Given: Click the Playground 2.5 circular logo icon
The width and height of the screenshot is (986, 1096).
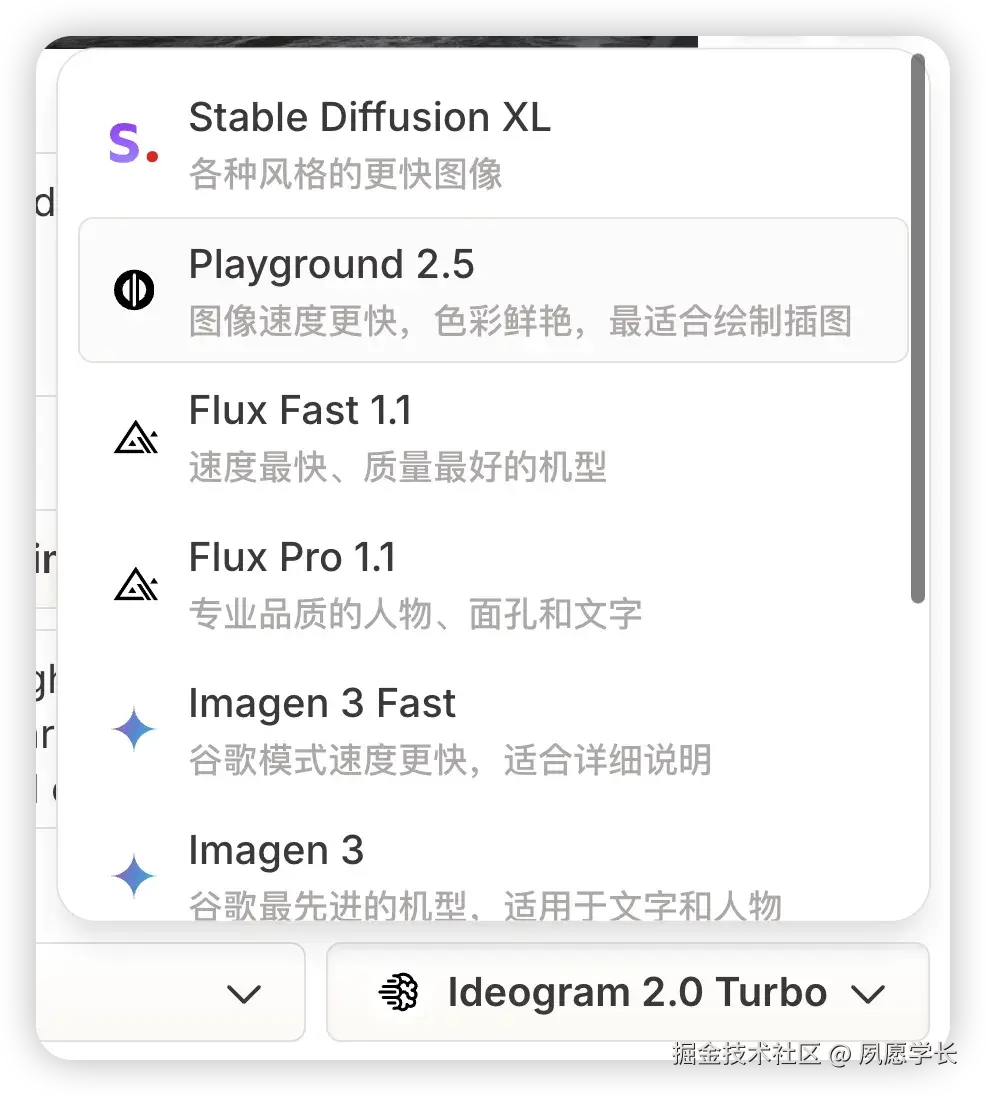Looking at the screenshot, I should (135, 290).
